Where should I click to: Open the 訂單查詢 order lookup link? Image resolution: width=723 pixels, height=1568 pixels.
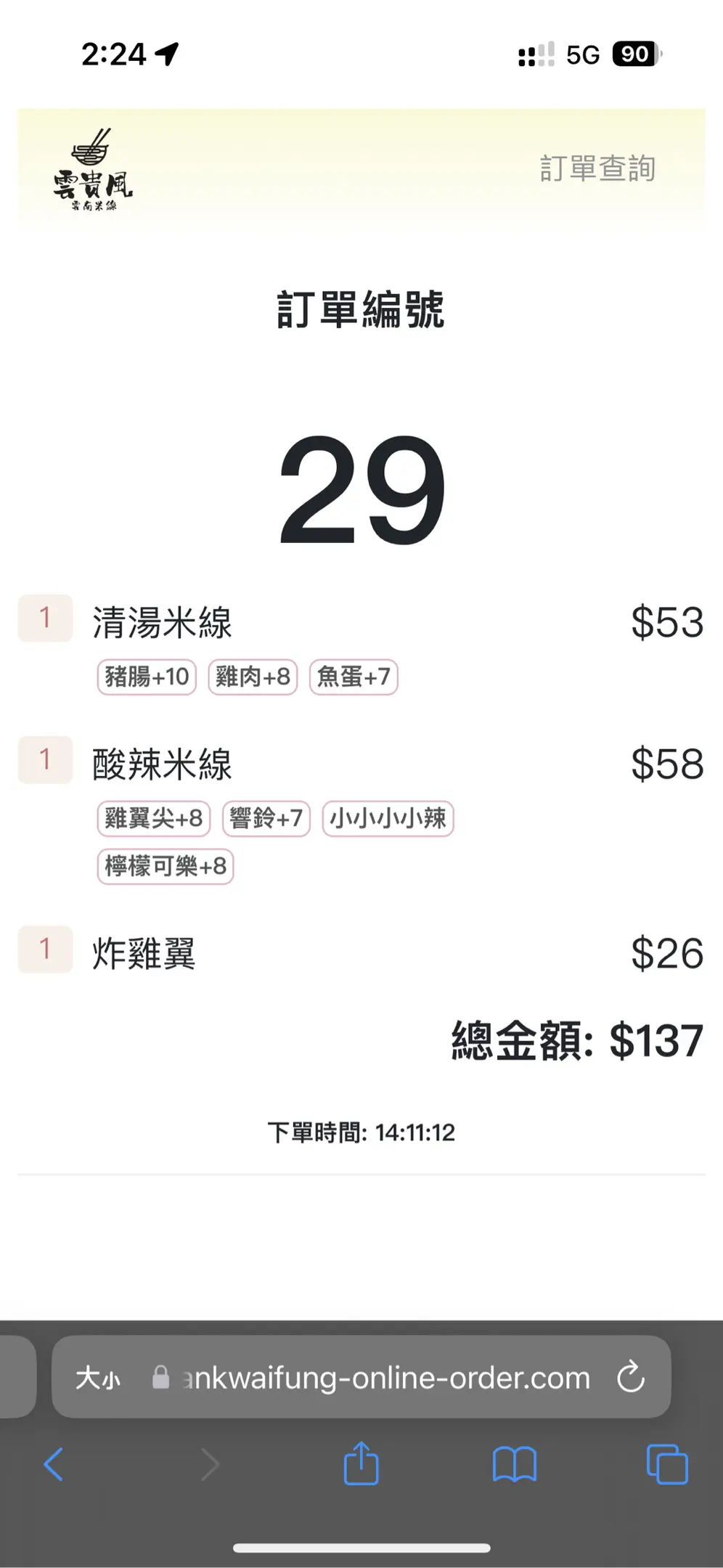click(x=597, y=168)
